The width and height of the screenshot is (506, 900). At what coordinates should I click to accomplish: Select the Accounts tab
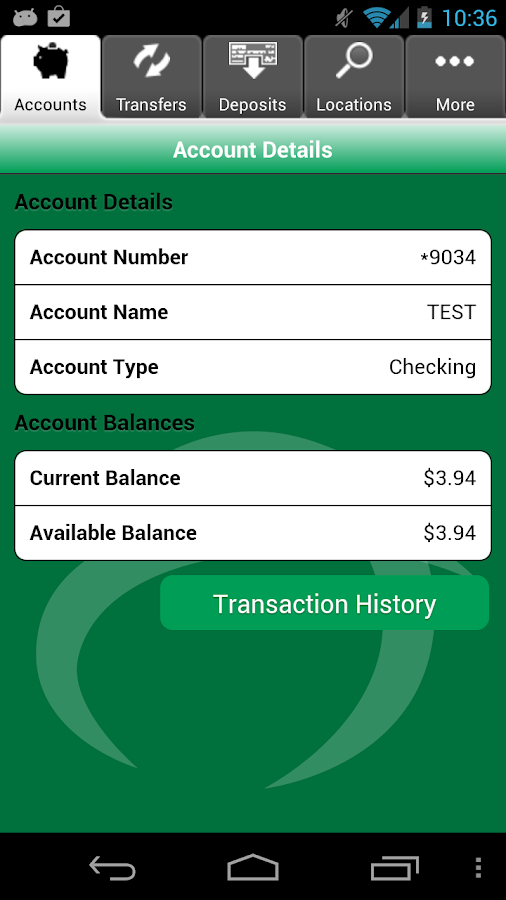pyautogui.click(x=50, y=77)
